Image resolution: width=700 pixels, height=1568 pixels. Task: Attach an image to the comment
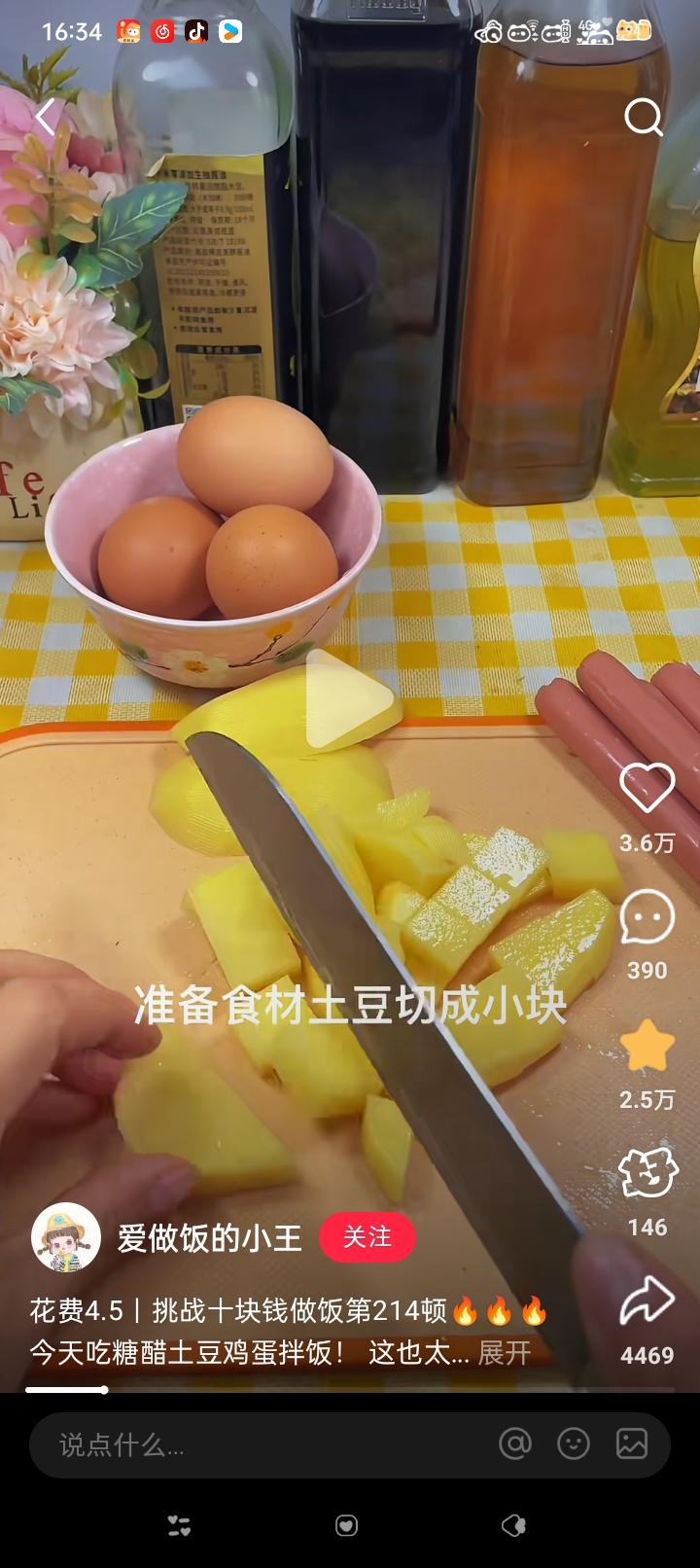point(632,1443)
